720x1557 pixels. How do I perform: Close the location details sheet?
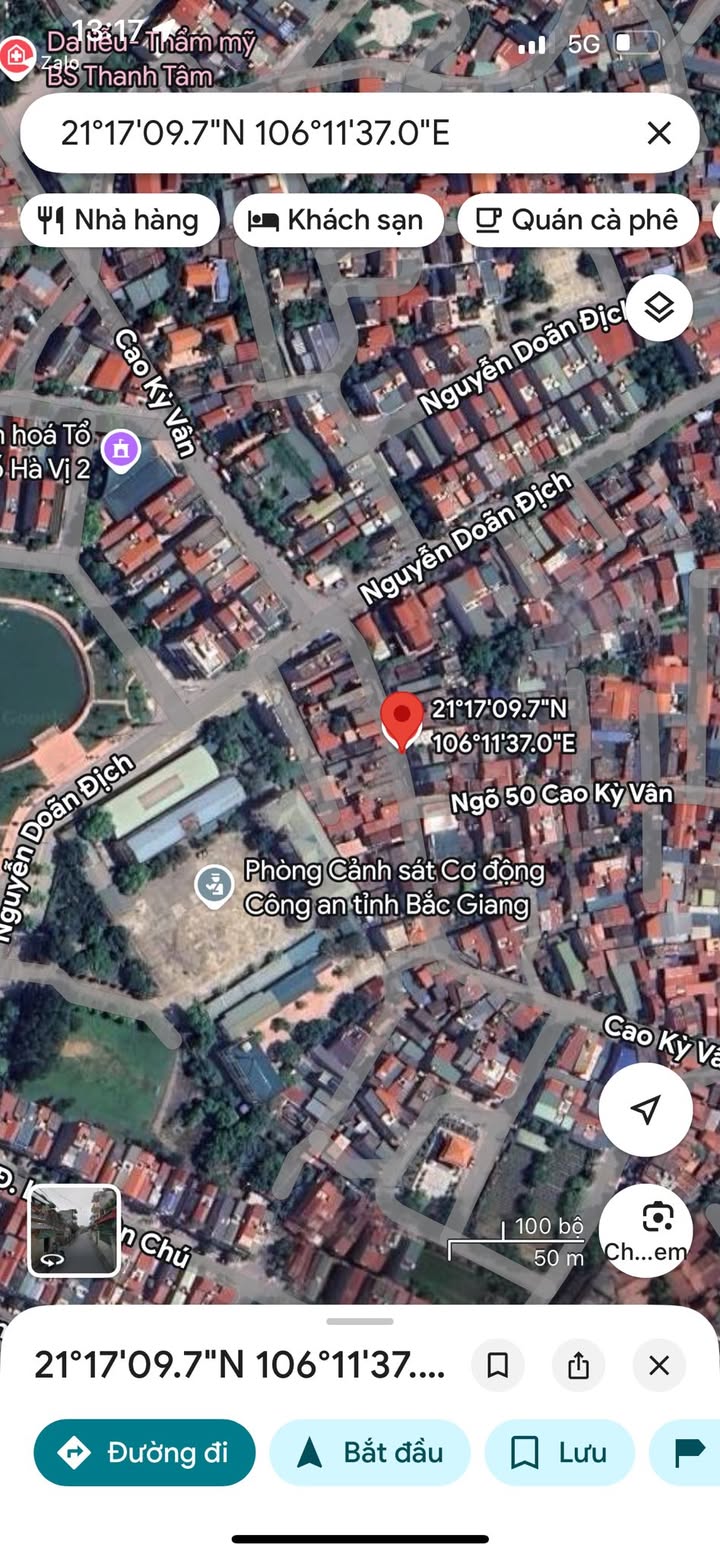[658, 1365]
